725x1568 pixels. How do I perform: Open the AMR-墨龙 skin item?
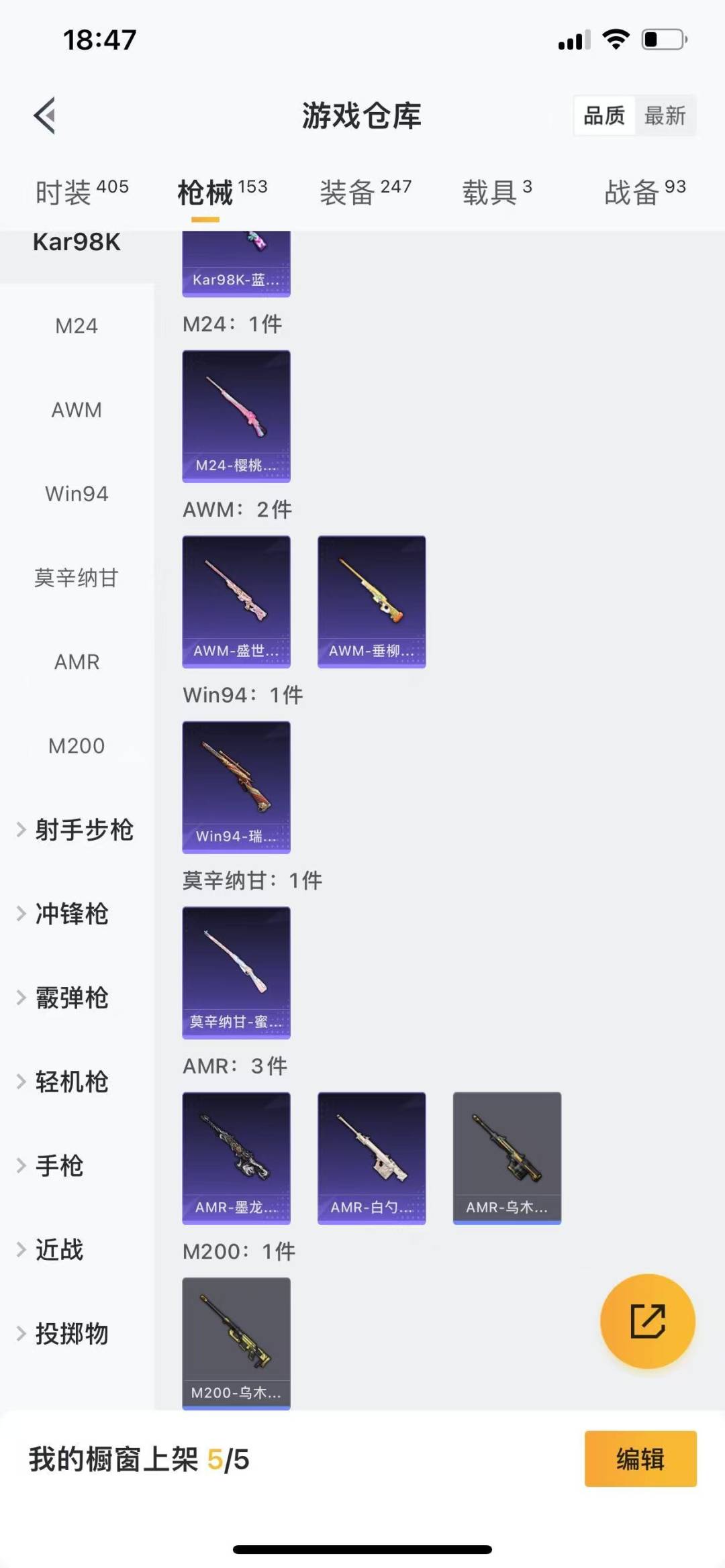[x=236, y=1157]
